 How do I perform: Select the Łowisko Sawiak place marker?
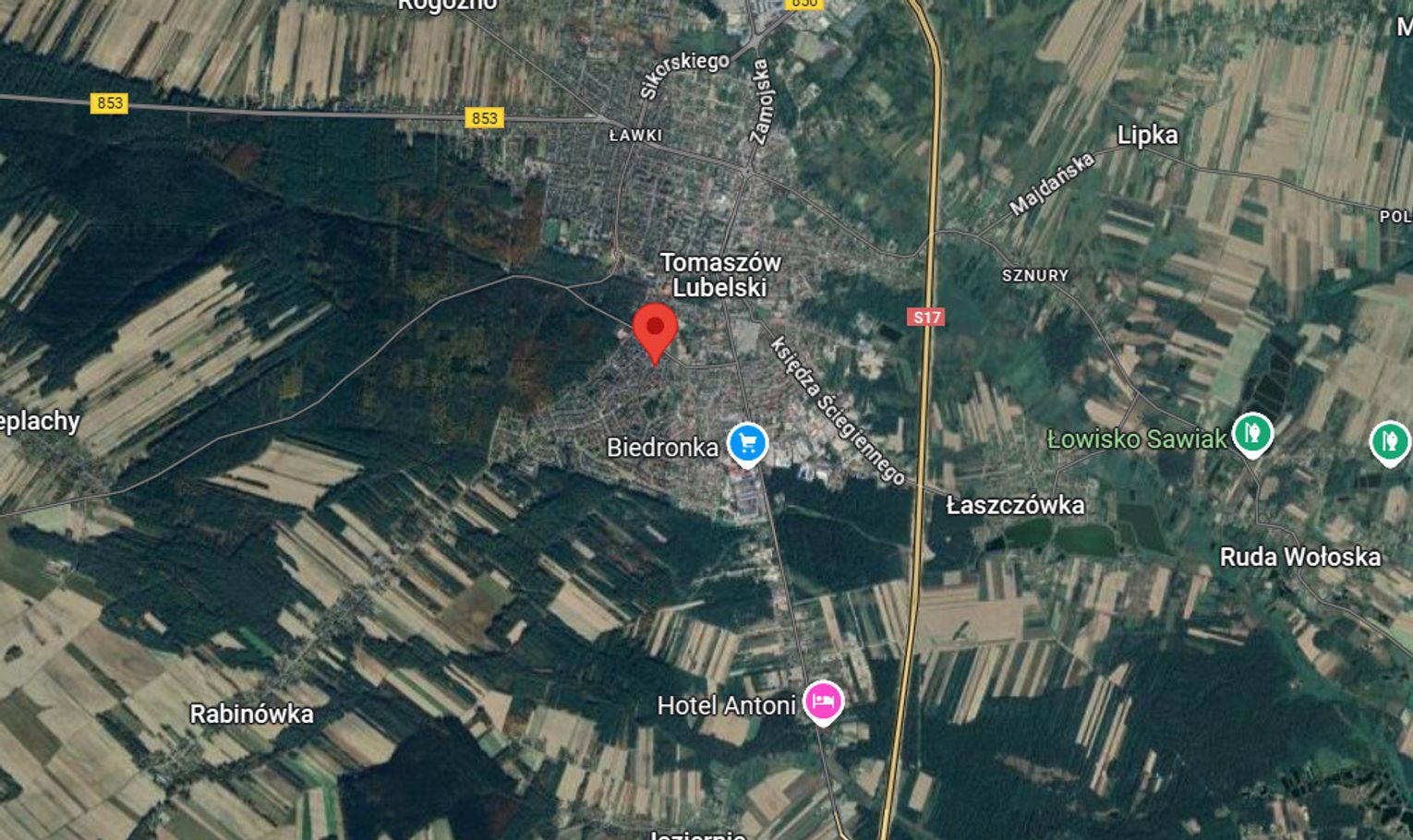click(x=1251, y=433)
